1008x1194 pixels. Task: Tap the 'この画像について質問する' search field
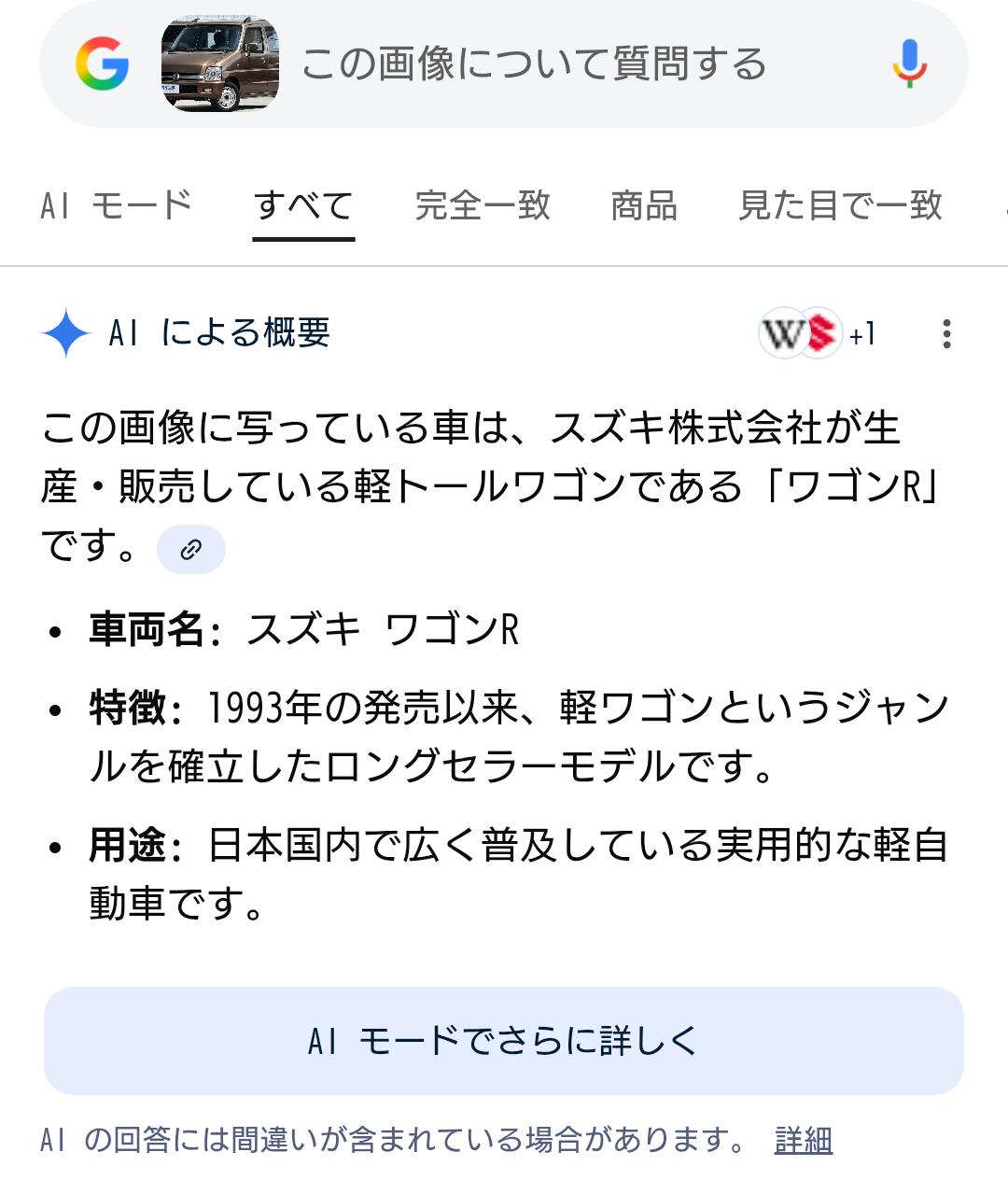pyautogui.click(x=533, y=64)
